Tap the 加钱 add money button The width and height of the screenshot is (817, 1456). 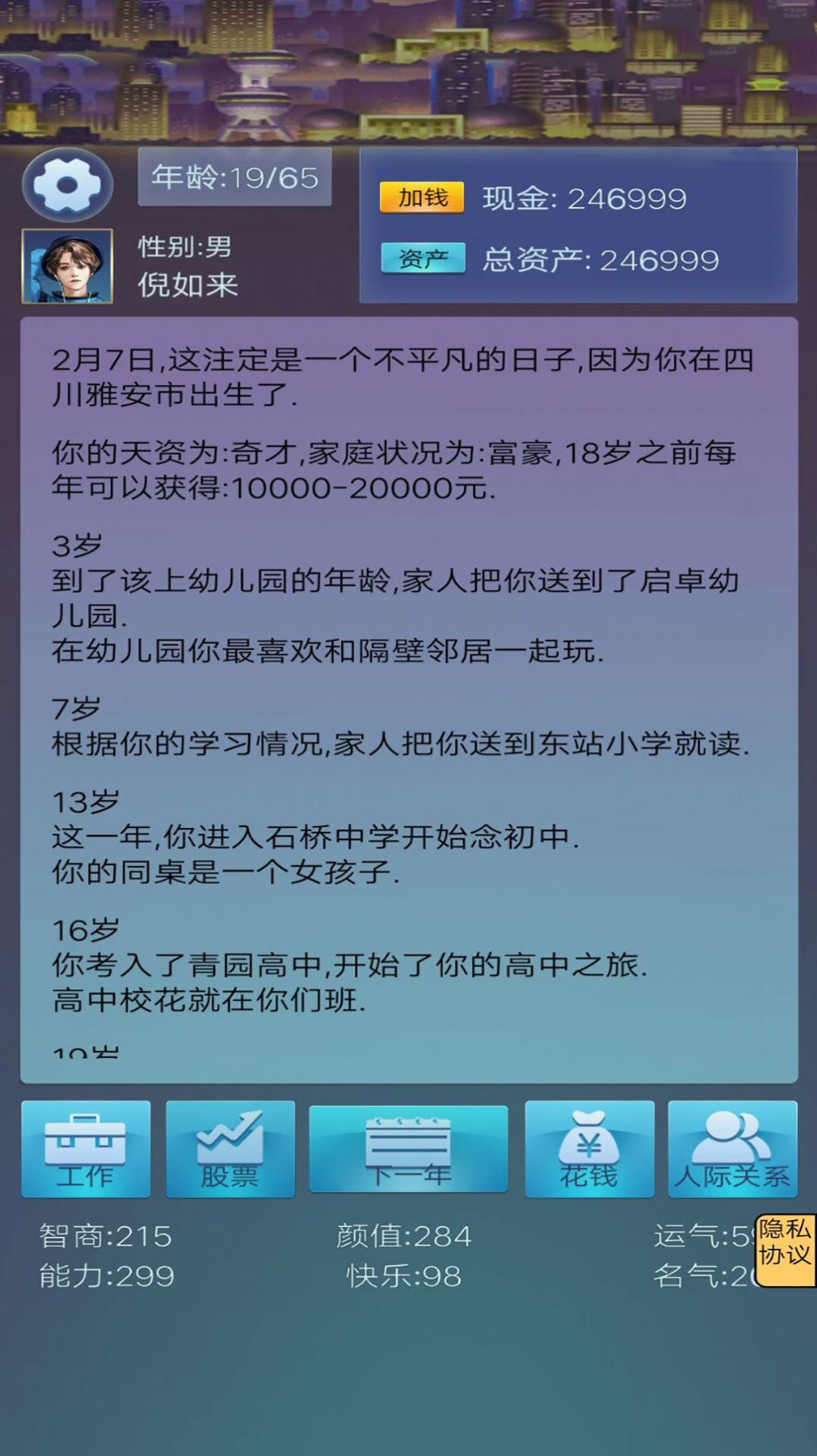click(422, 198)
